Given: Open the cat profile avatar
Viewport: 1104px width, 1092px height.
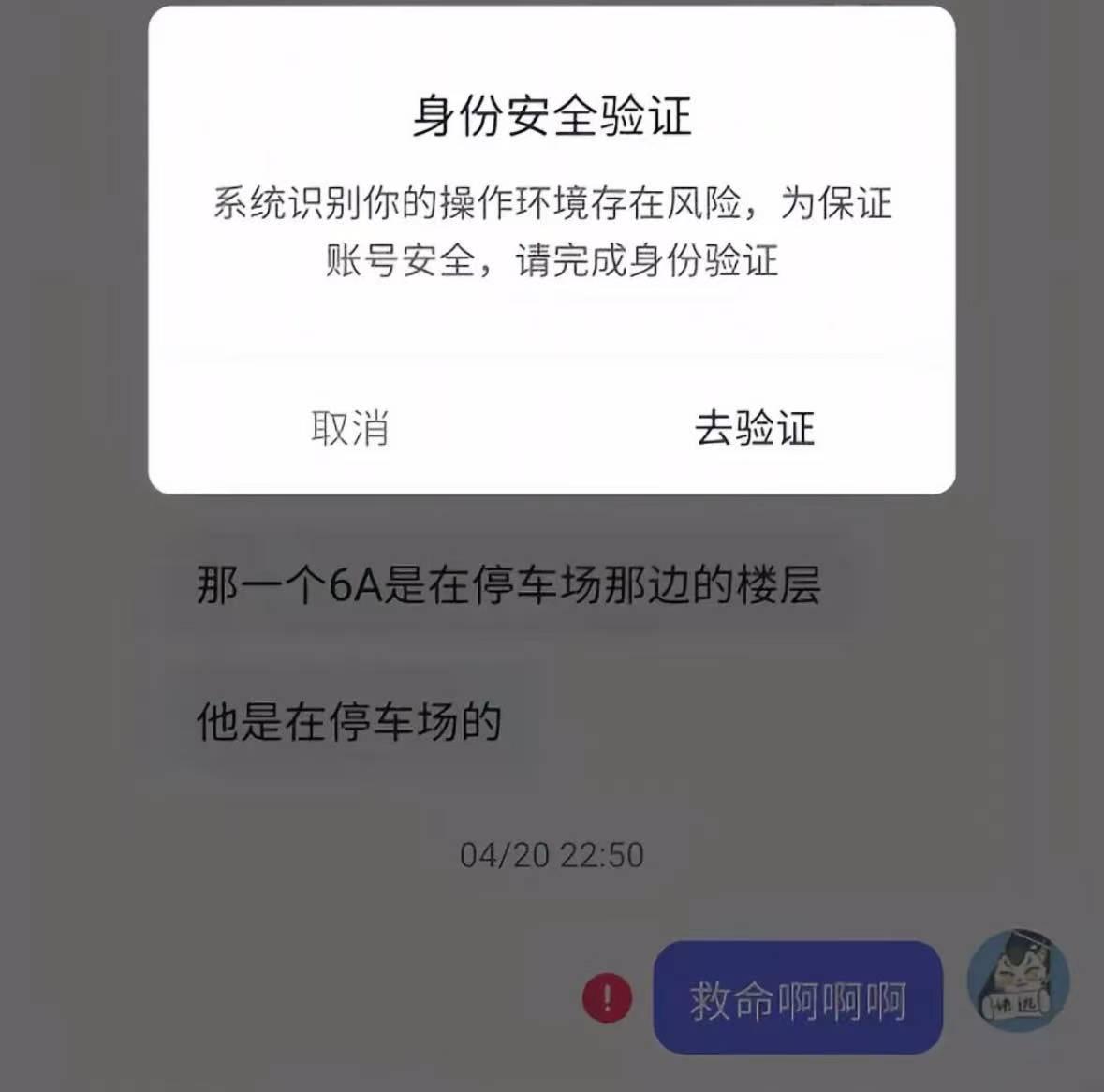Looking at the screenshot, I should click(x=1018, y=981).
